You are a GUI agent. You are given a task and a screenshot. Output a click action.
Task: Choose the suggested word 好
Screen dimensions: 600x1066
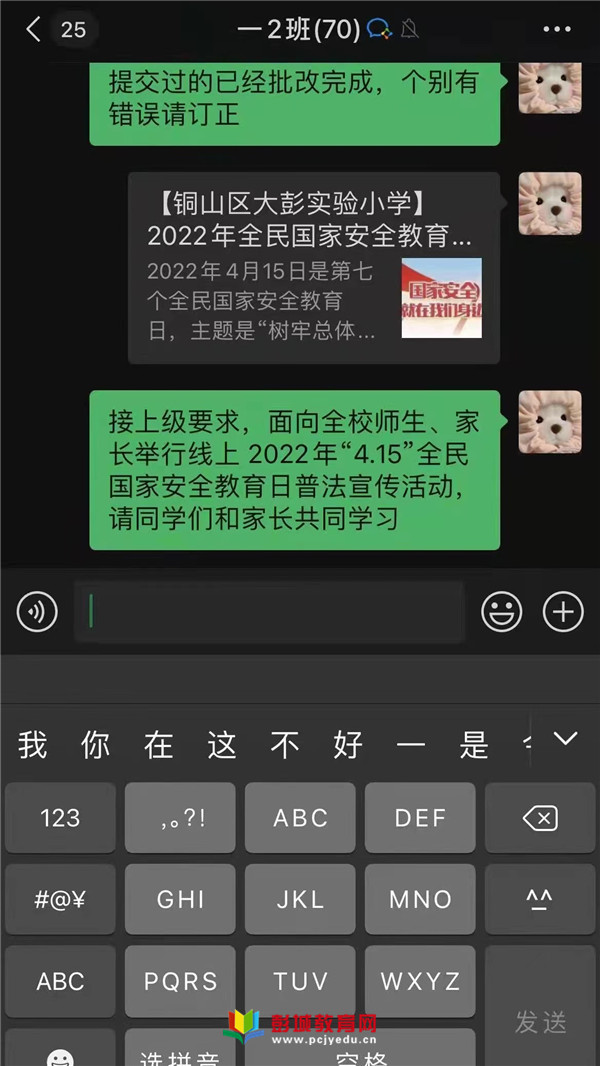tap(347, 745)
